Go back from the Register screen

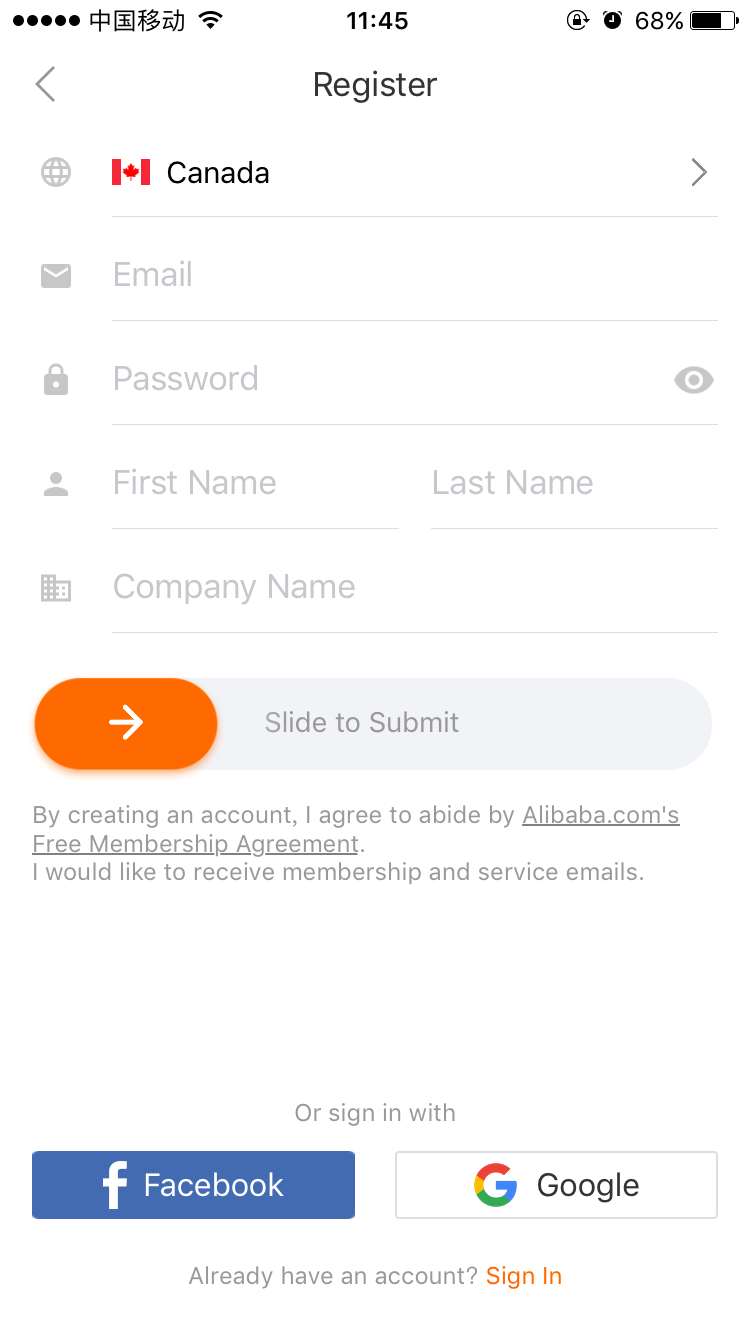point(45,85)
